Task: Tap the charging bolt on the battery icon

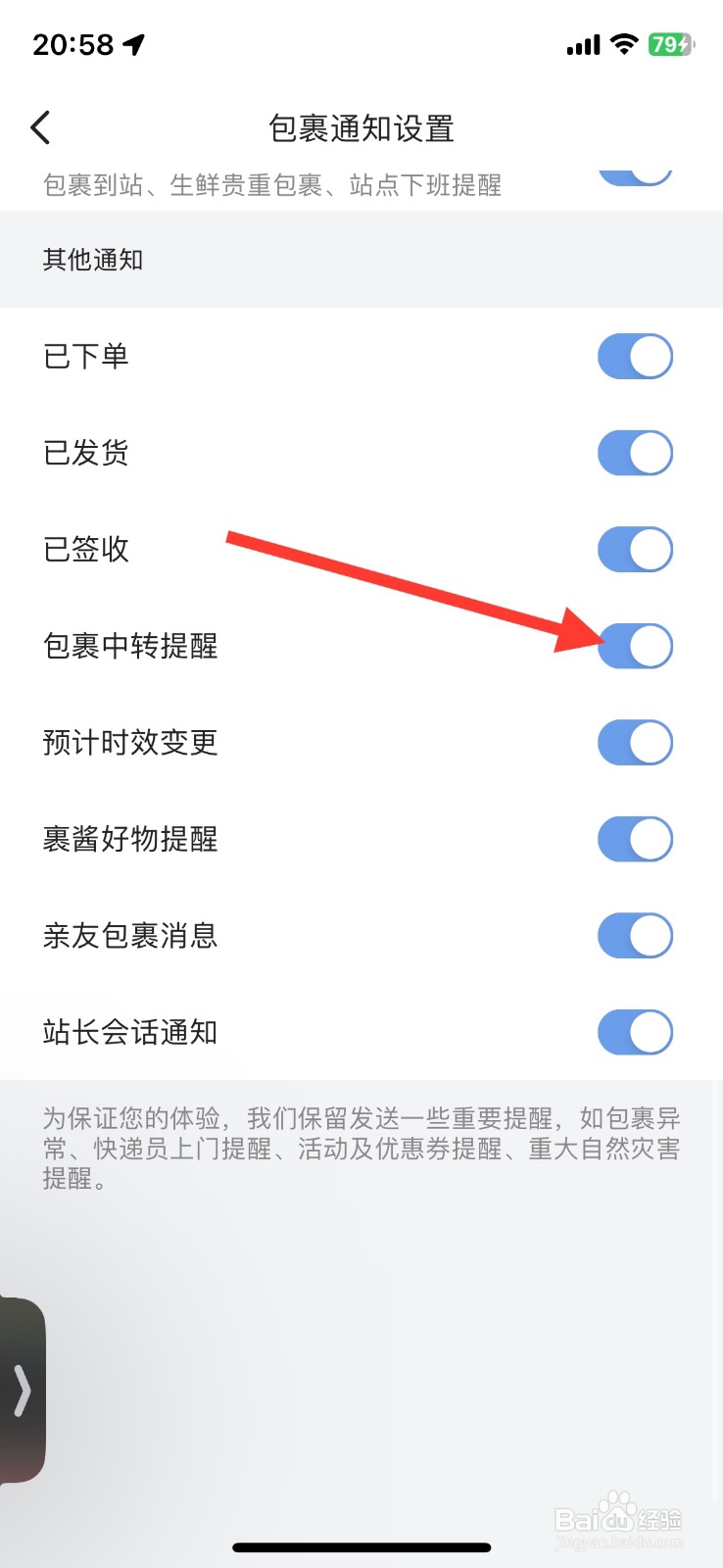Action: point(686,45)
